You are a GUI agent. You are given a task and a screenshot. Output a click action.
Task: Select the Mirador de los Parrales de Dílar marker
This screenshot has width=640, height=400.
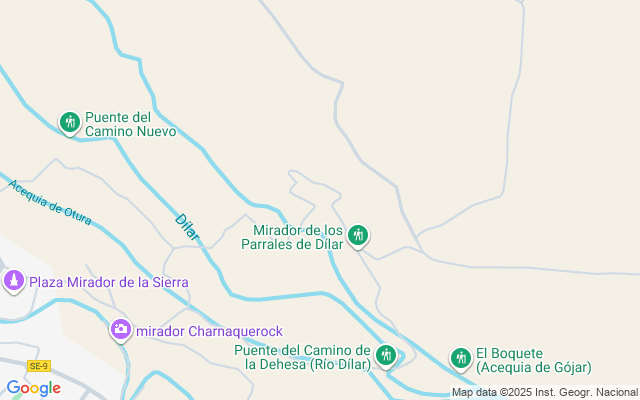tap(358, 236)
